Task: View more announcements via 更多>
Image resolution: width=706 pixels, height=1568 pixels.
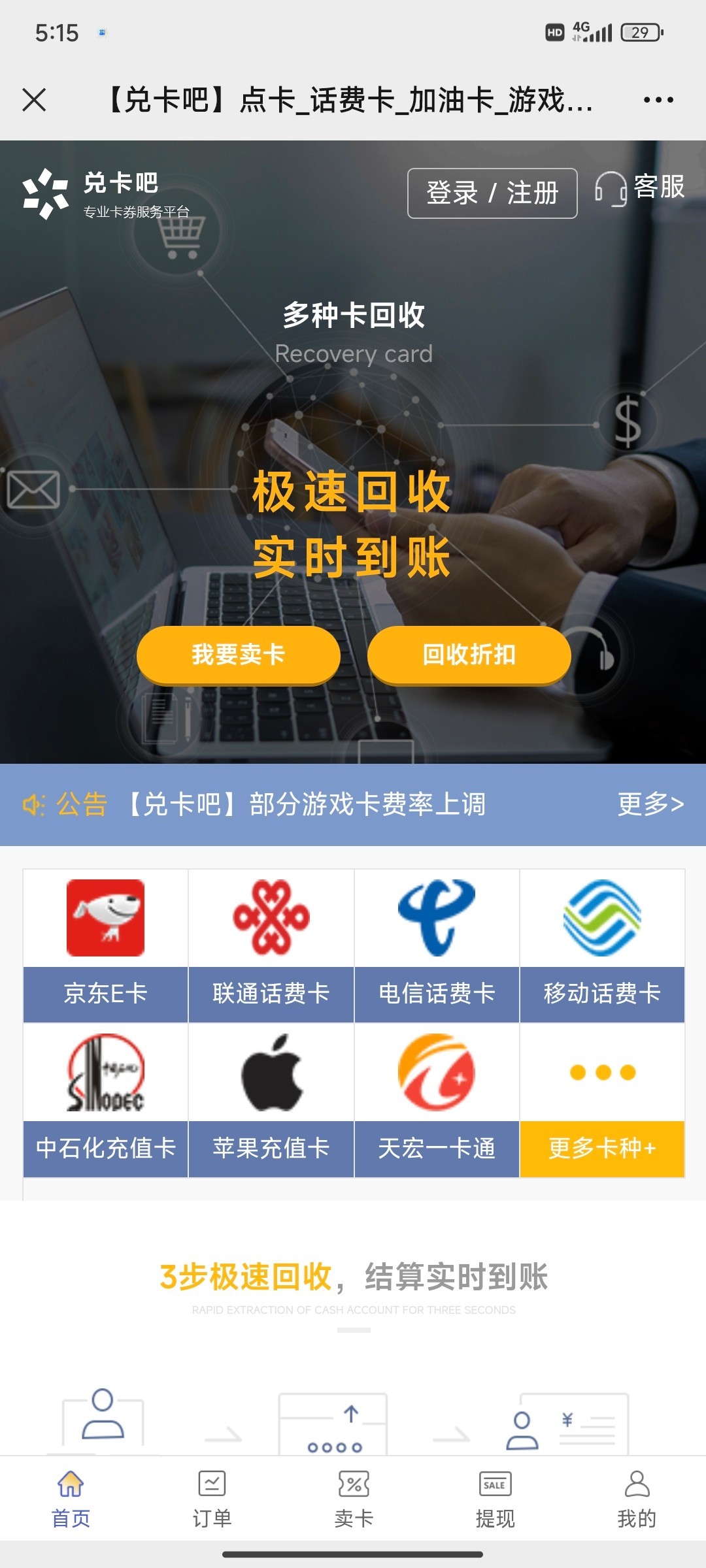Action: [x=650, y=804]
